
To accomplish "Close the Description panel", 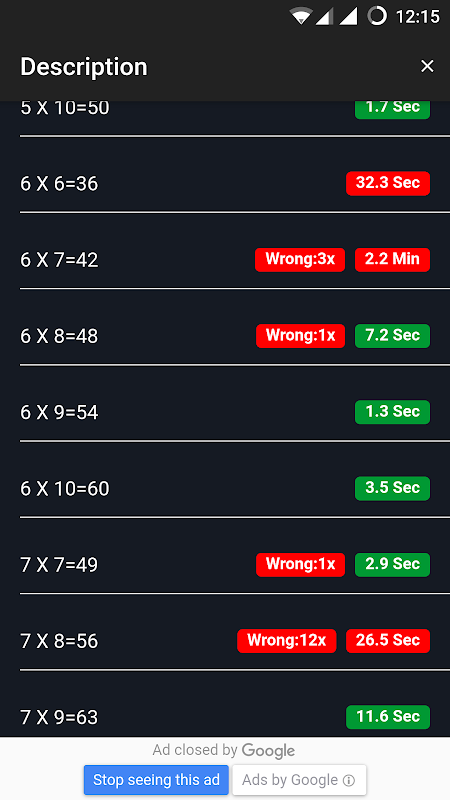I will click(x=427, y=66).
